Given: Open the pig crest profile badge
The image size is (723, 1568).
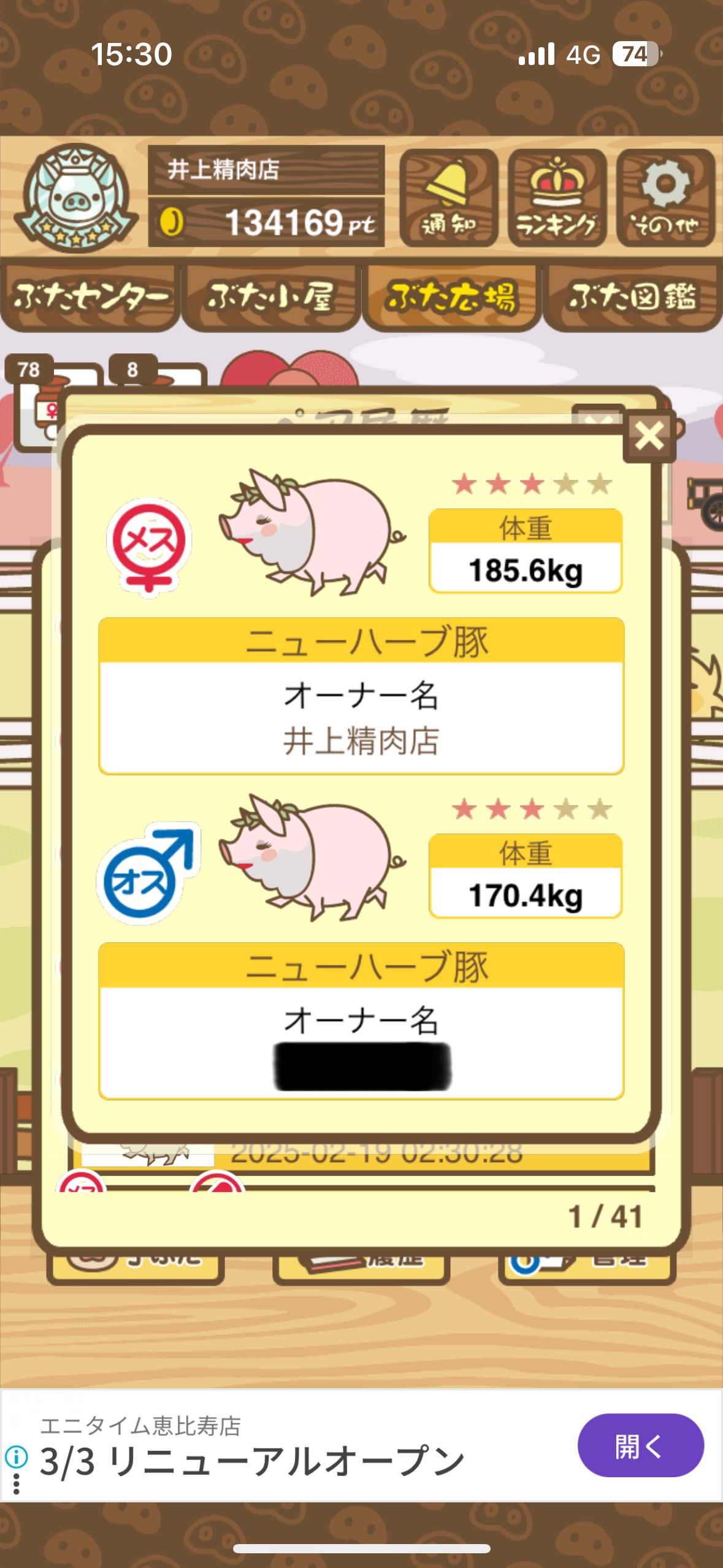Looking at the screenshot, I should pyautogui.click(x=76, y=198).
